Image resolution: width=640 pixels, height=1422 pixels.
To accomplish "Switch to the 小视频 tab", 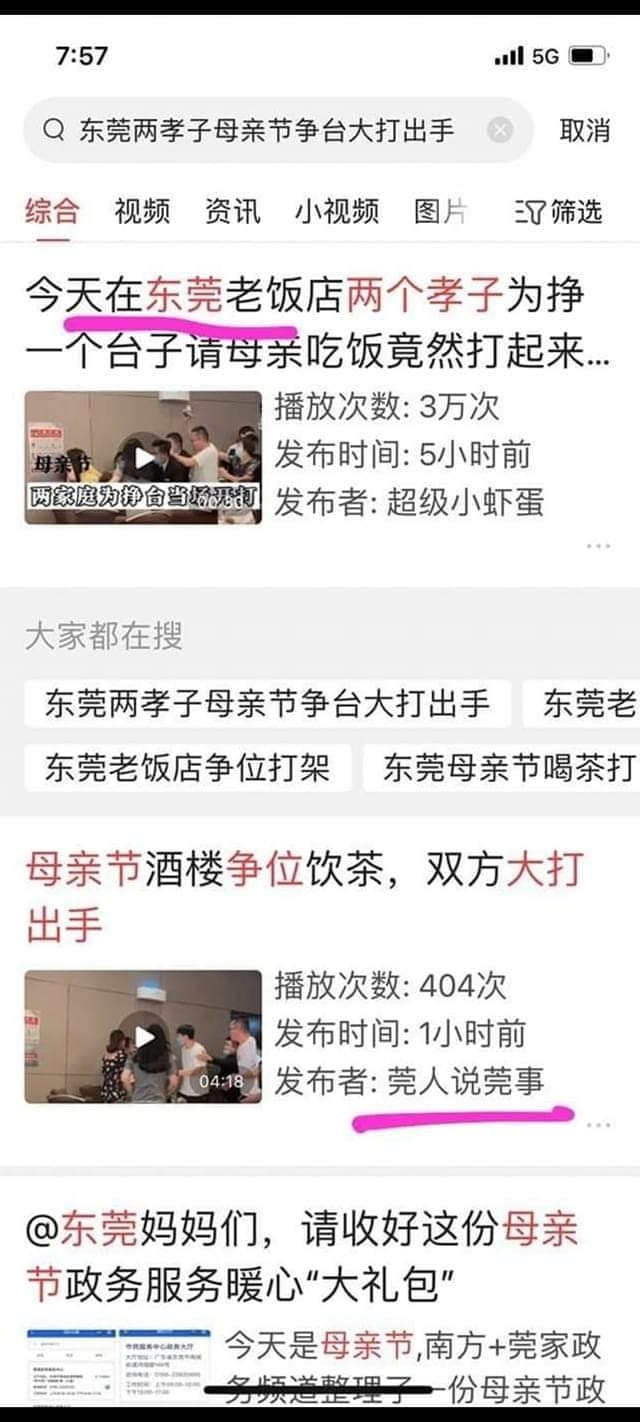I will [x=337, y=211].
